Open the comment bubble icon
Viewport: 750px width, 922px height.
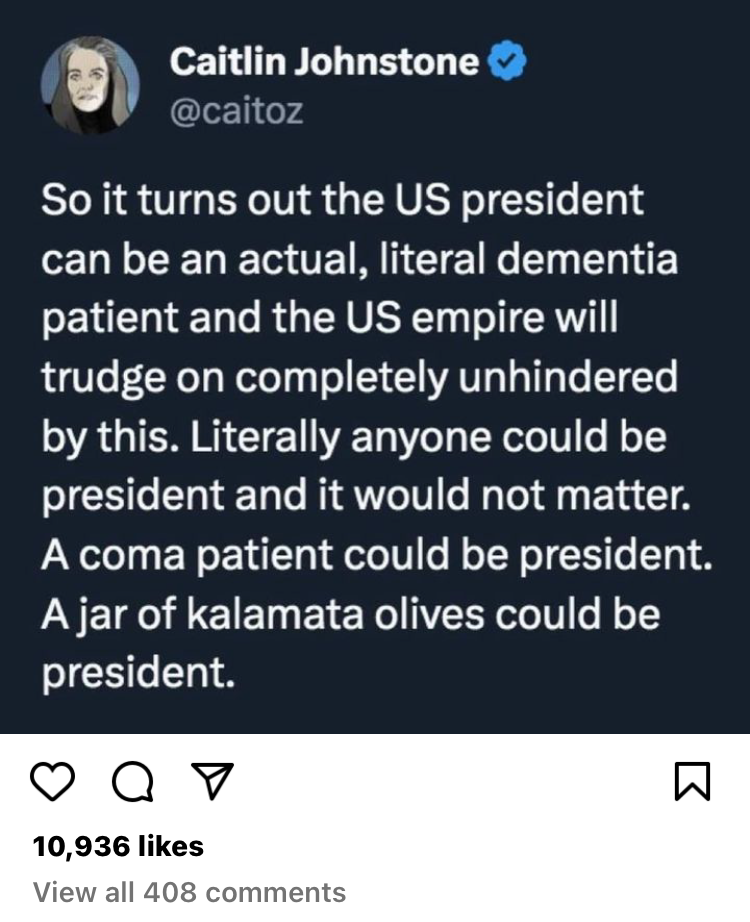(x=133, y=782)
